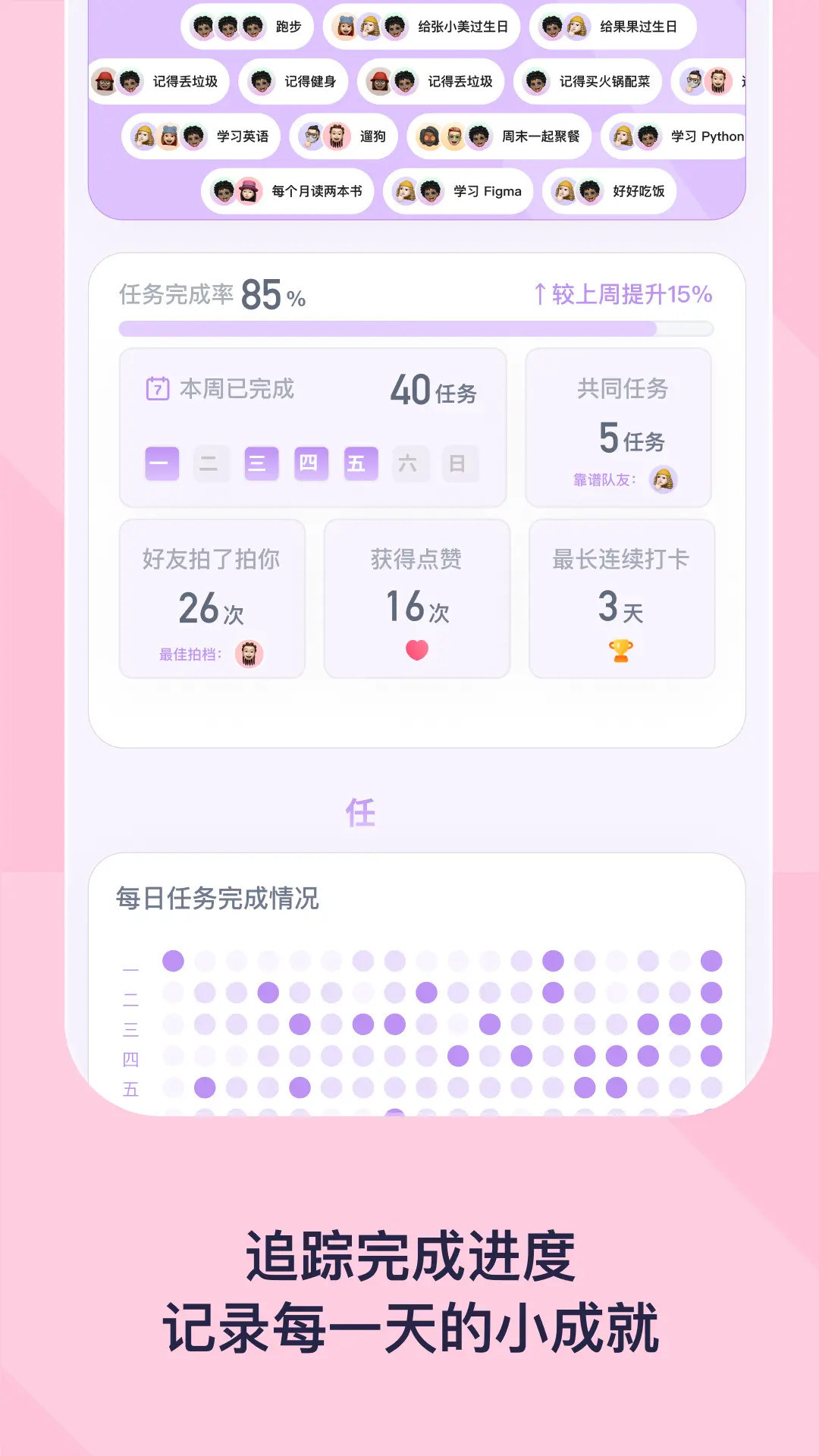Toggle the 六 weekday selector
Screen dimensions: 819x1456
point(409,463)
